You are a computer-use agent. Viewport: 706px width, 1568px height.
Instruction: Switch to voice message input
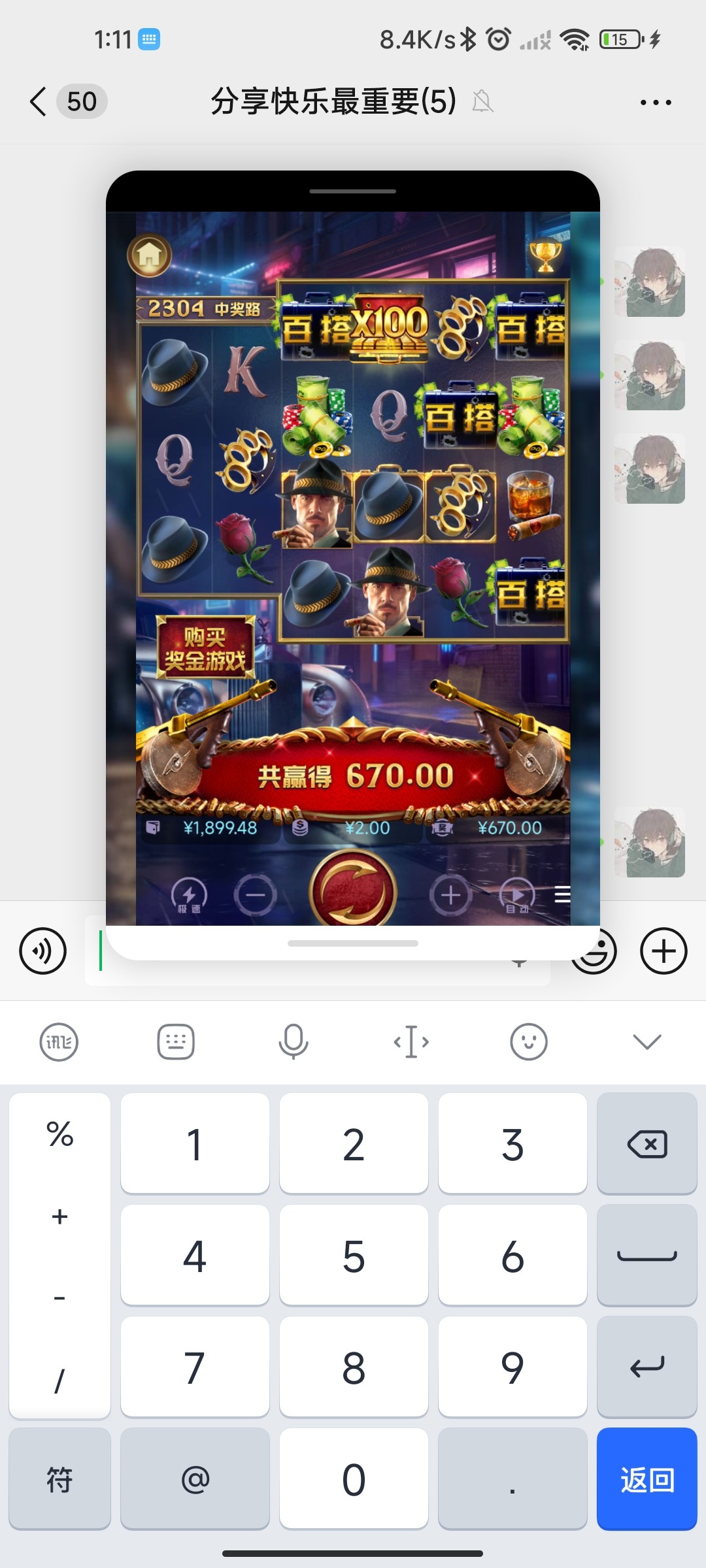tap(43, 951)
